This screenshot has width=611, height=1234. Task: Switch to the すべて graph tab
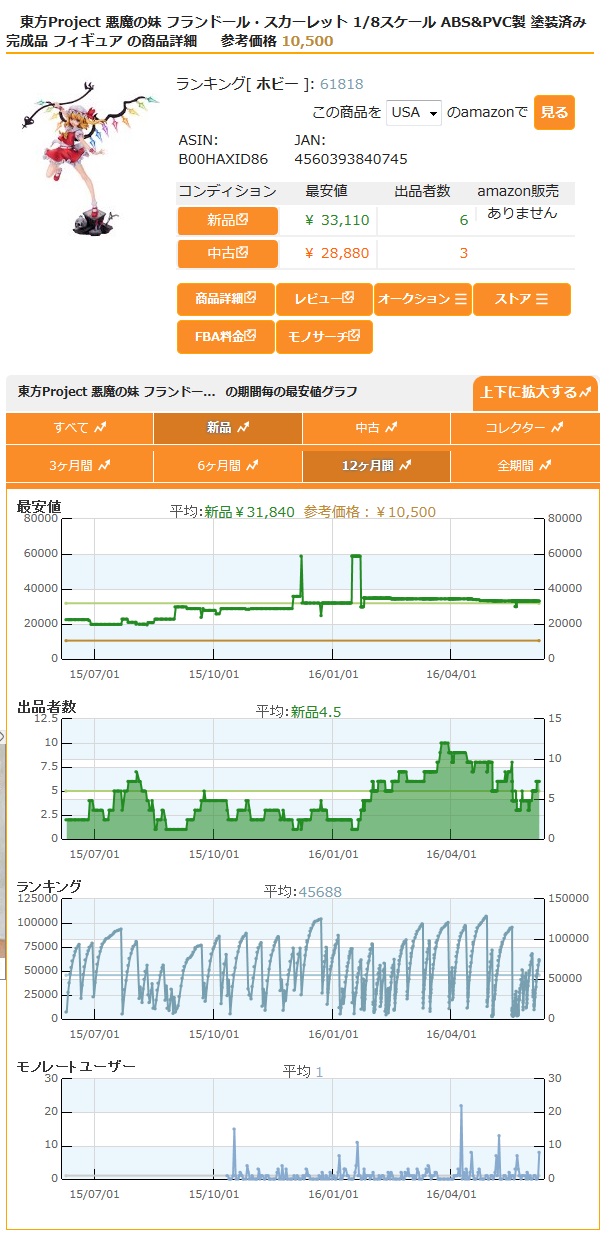(79, 428)
